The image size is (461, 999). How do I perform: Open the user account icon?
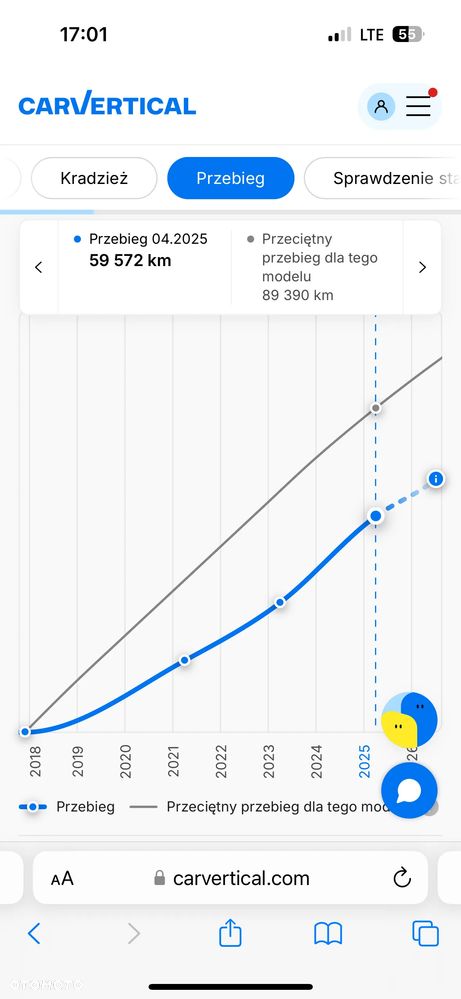click(381, 106)
